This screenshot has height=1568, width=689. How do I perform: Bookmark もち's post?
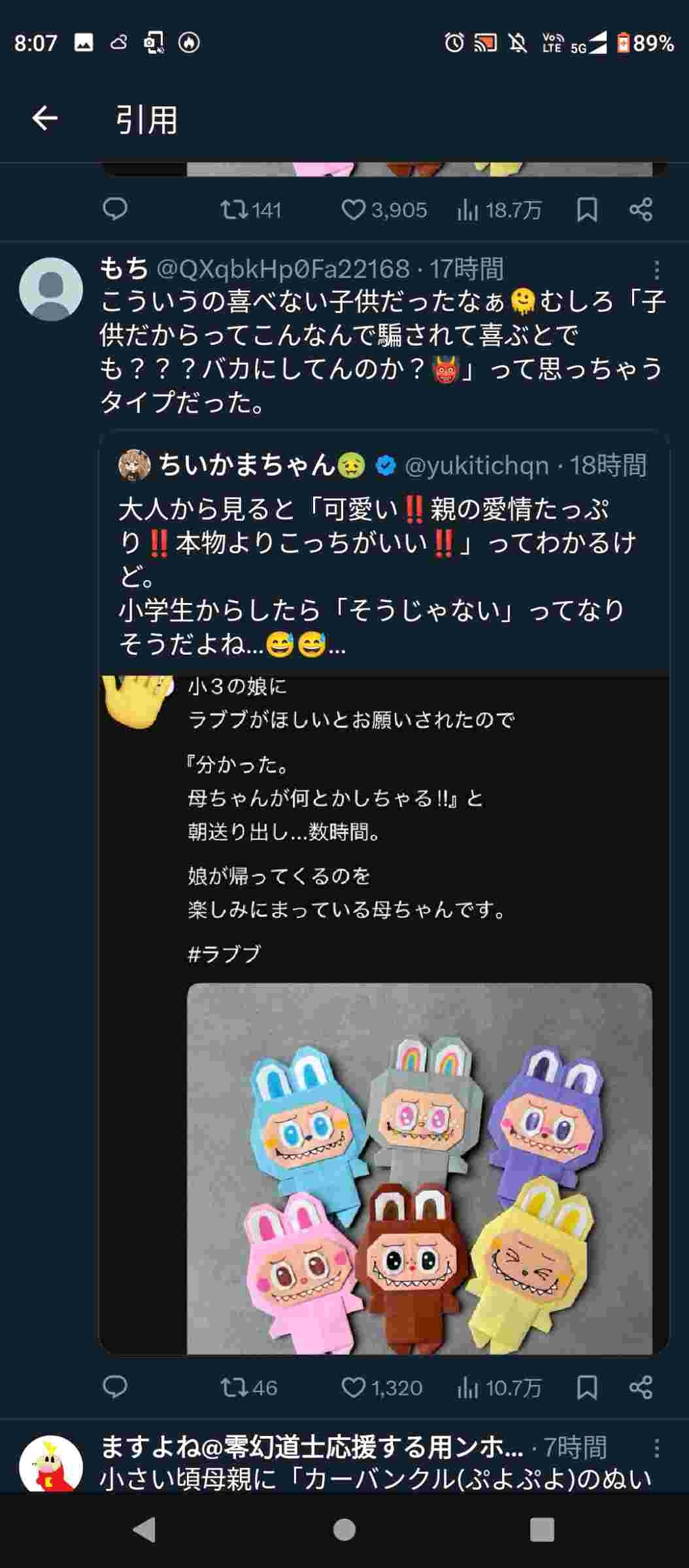pos(586,1387)
